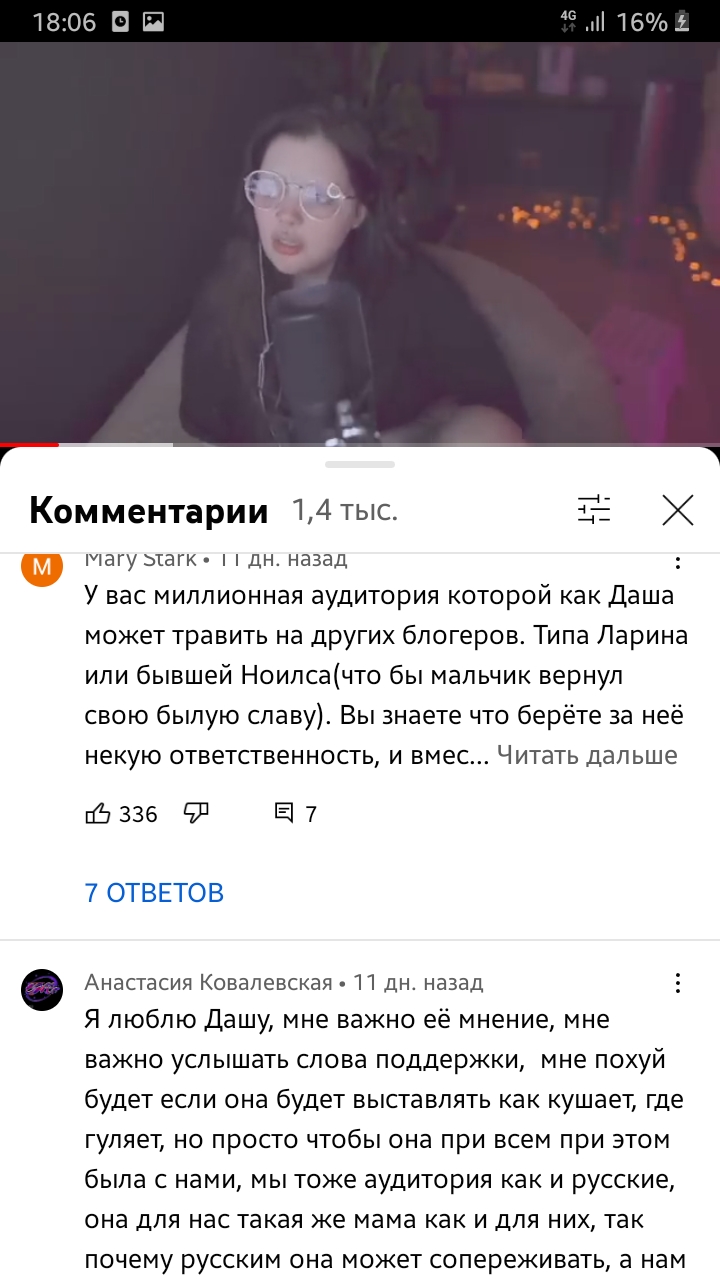Expand the 7 ОТВЕТОВ replies
Viewport: 720px width, 1280px height.
154,893
